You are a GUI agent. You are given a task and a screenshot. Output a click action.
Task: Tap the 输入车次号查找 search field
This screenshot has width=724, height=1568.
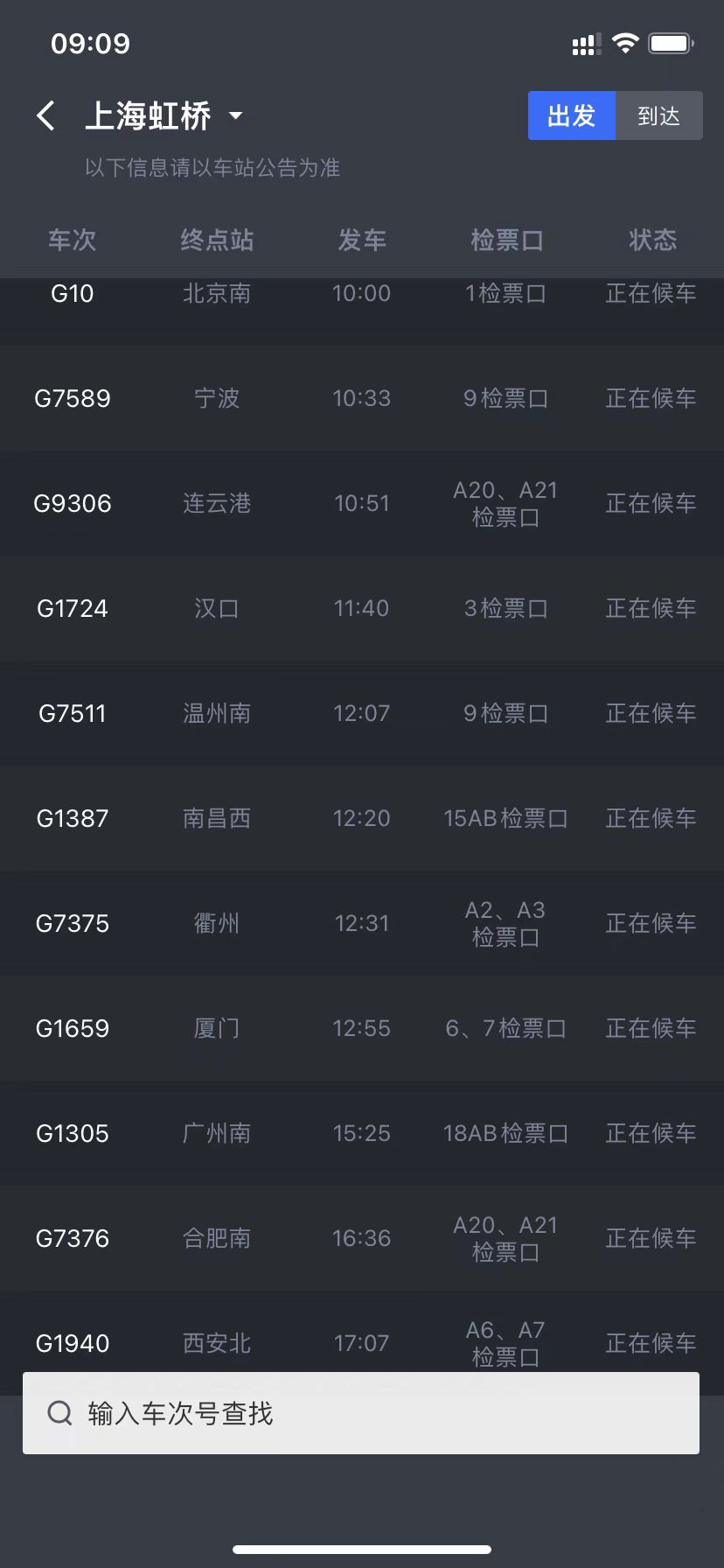(360, 1413)
